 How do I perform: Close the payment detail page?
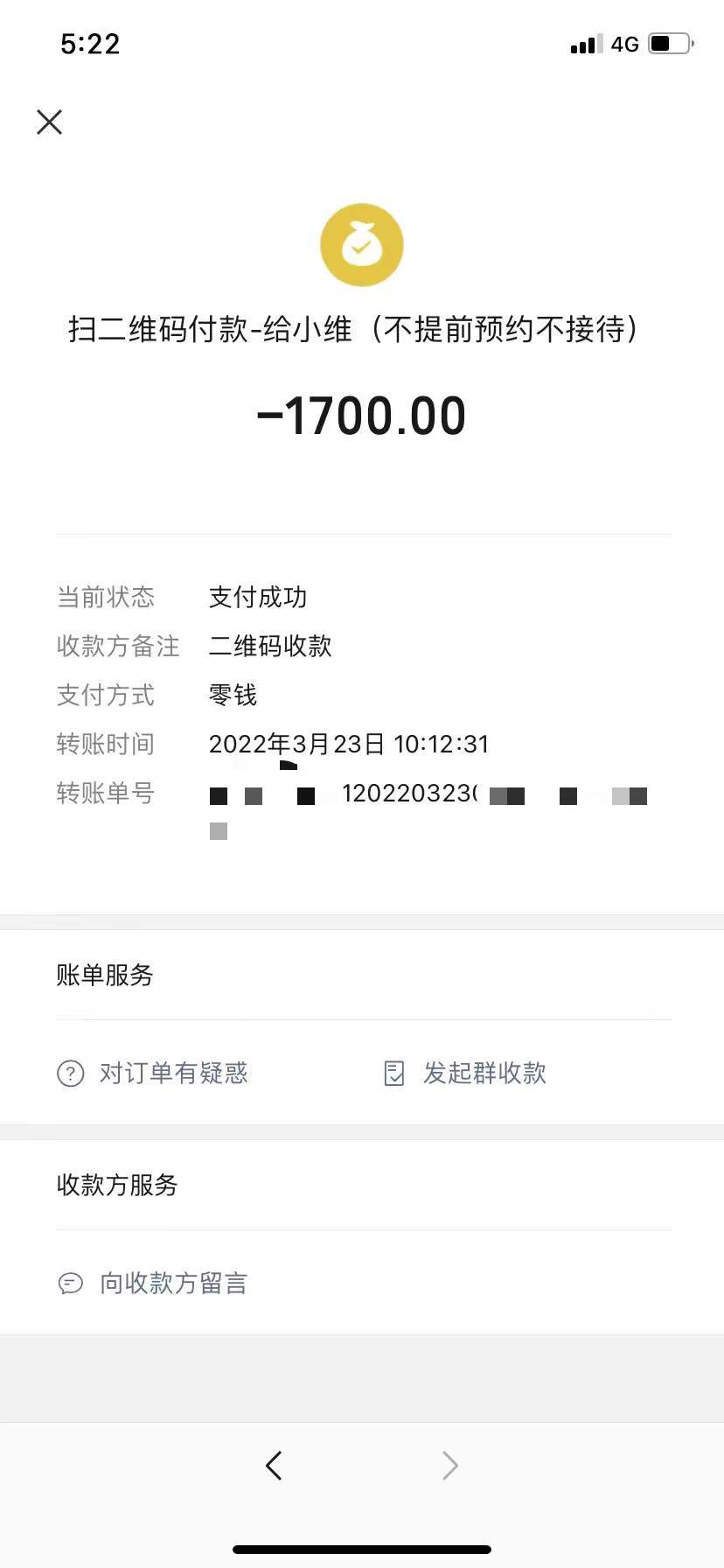(50, 122)
